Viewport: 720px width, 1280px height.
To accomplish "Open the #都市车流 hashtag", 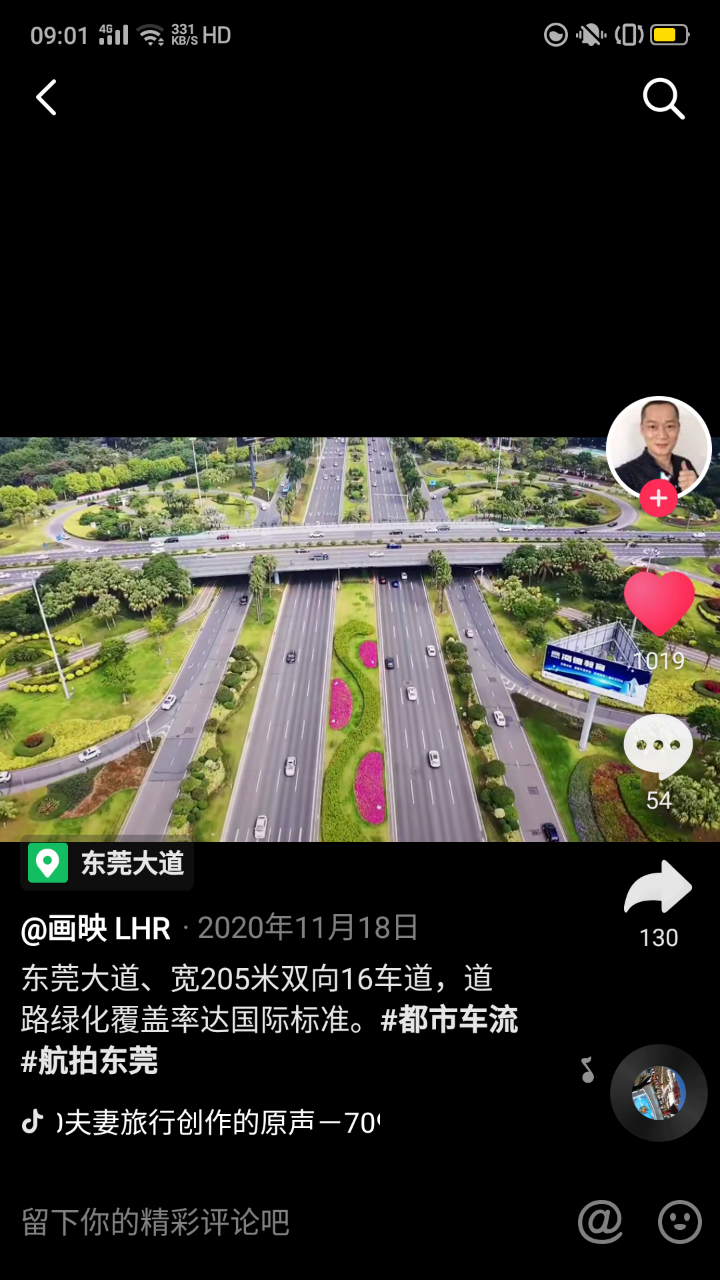I will click(x=449, y=1020).
